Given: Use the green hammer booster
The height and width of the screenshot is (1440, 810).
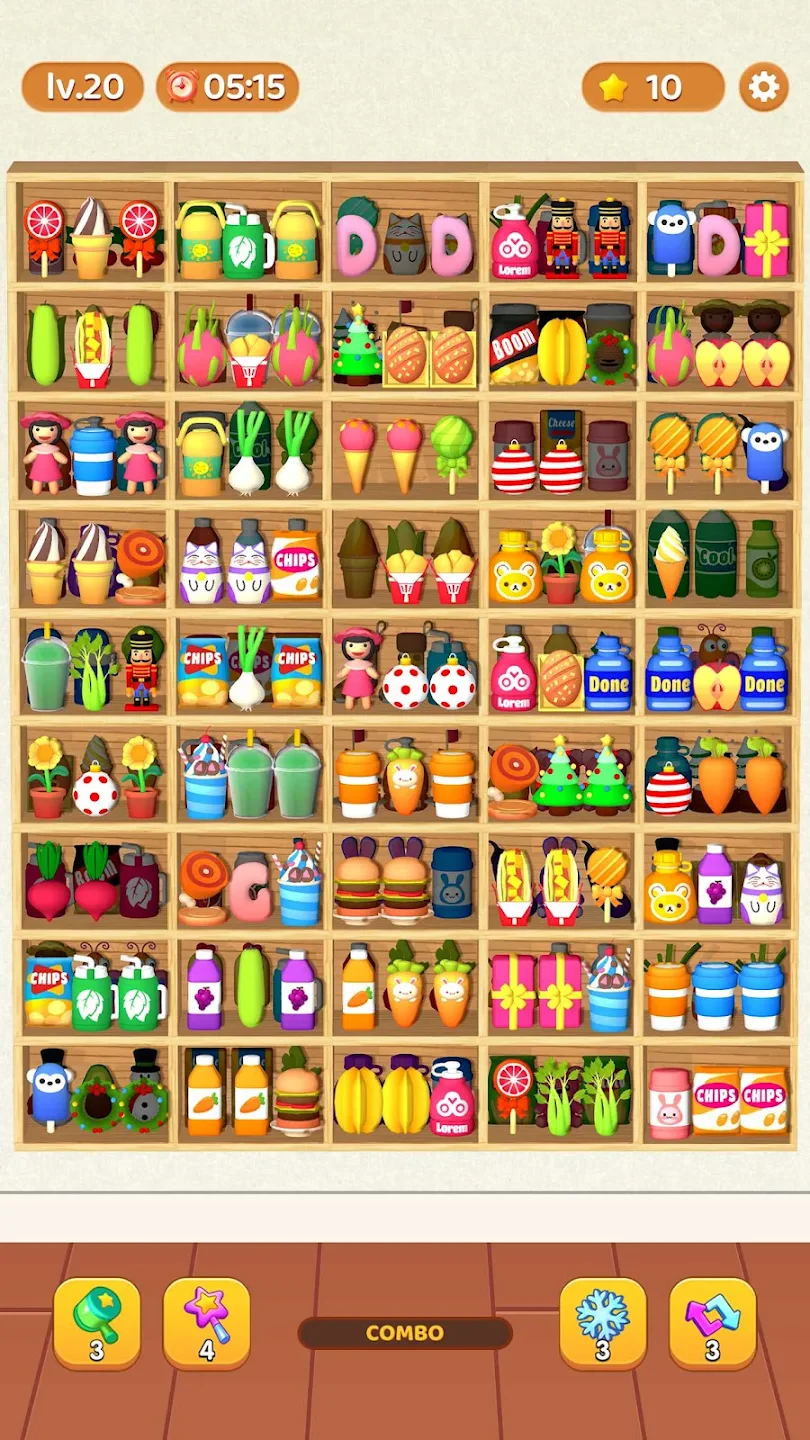Looking at the screenshot, I should [96, 1323].
